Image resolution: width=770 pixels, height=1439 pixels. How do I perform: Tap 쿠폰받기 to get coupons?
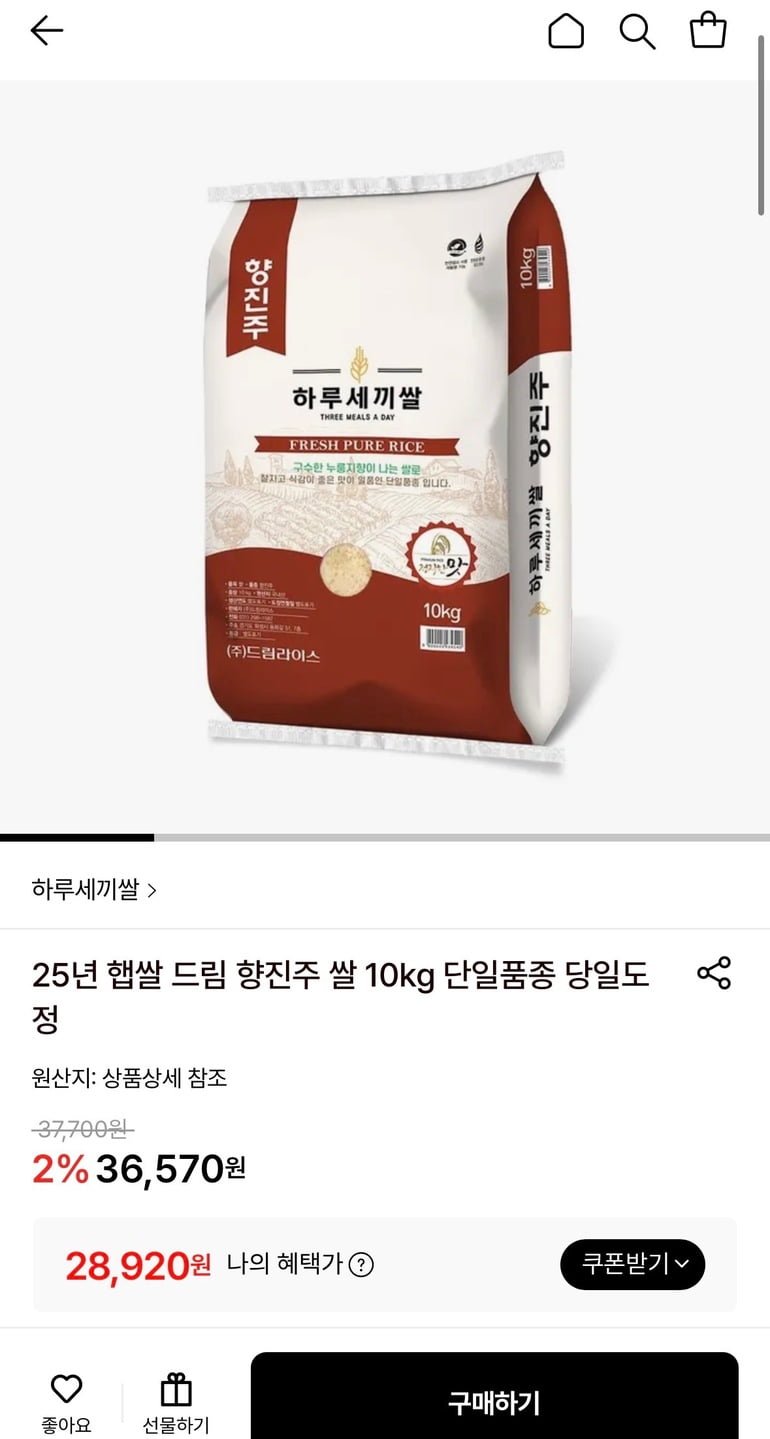[x=632, y=1264]
